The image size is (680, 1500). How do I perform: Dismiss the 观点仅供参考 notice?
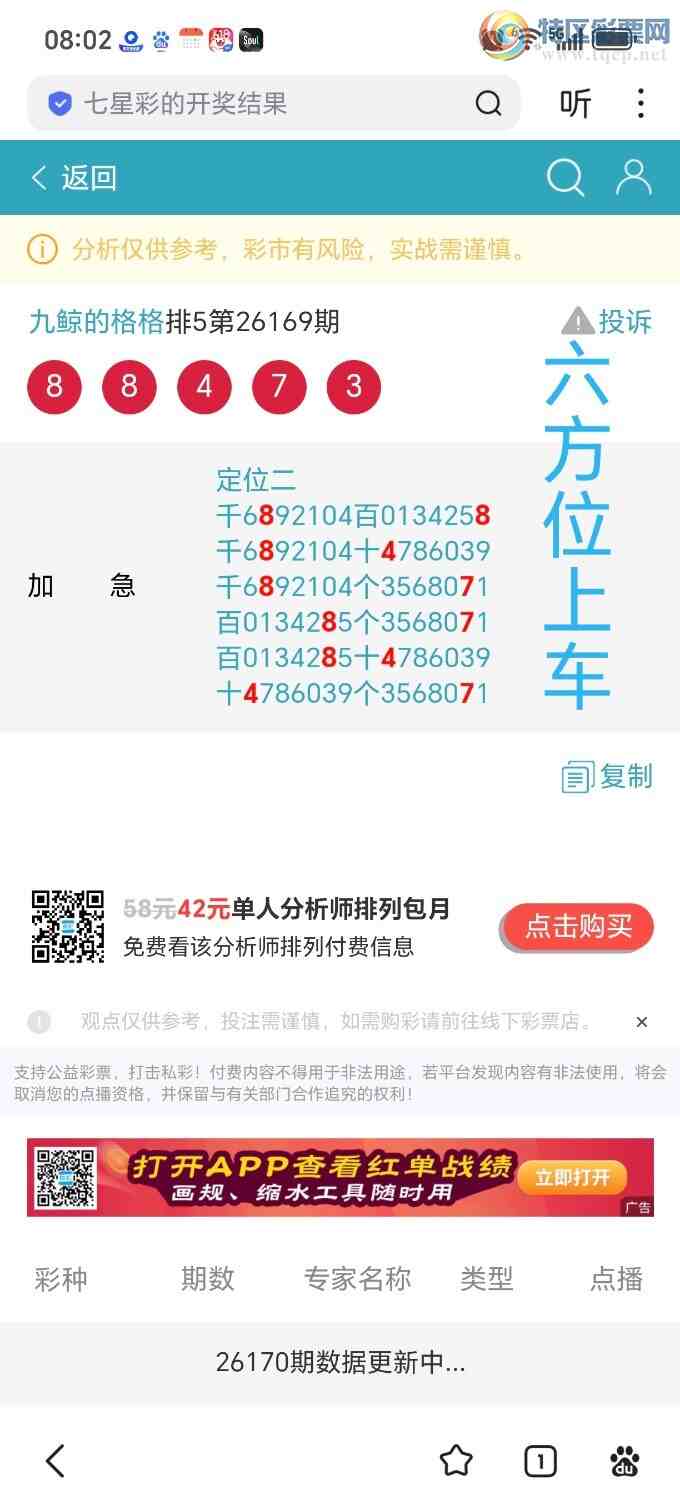[642, 1022]
